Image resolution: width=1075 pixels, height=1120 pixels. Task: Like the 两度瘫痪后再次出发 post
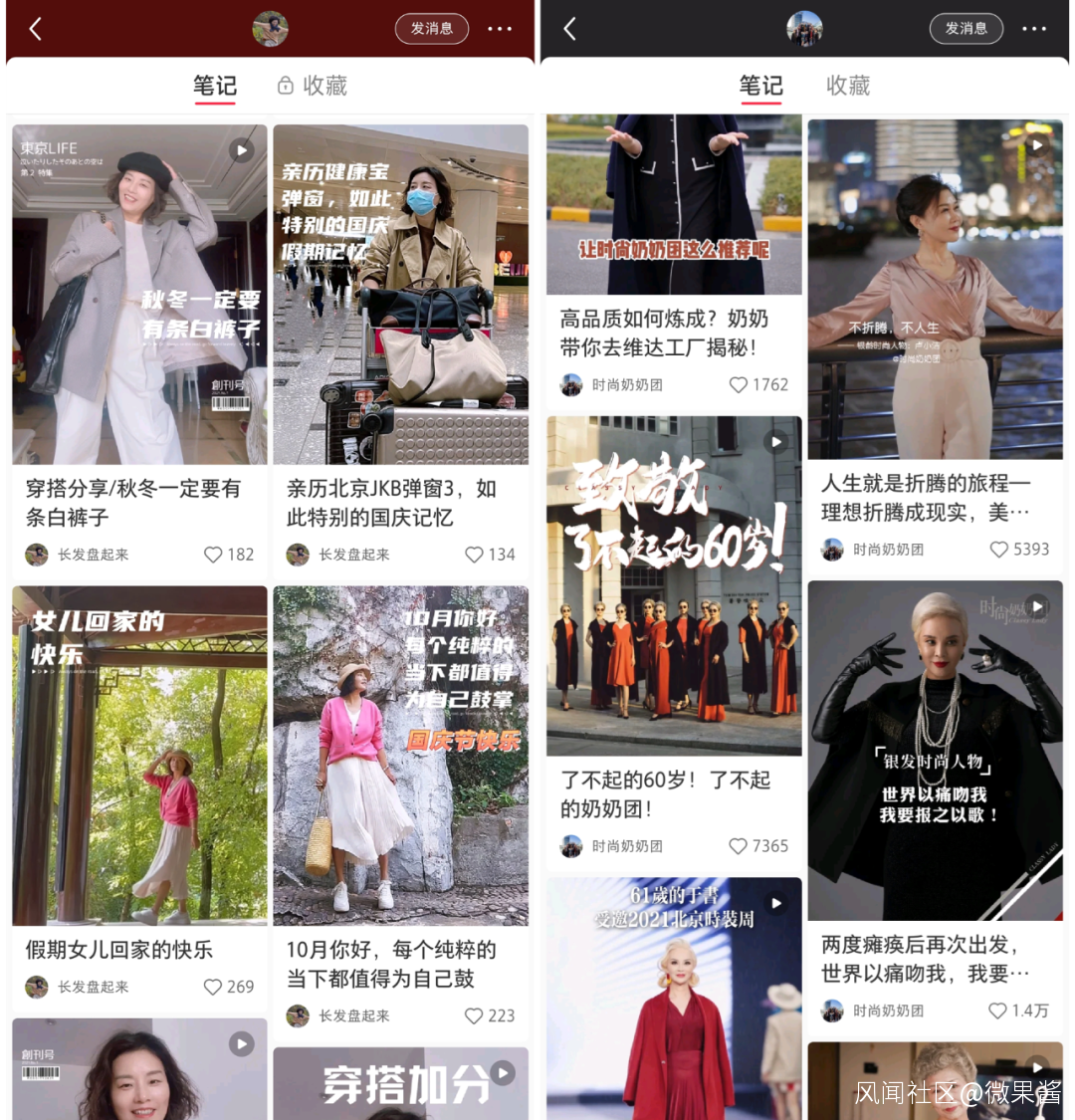(x=997, y=1010)
